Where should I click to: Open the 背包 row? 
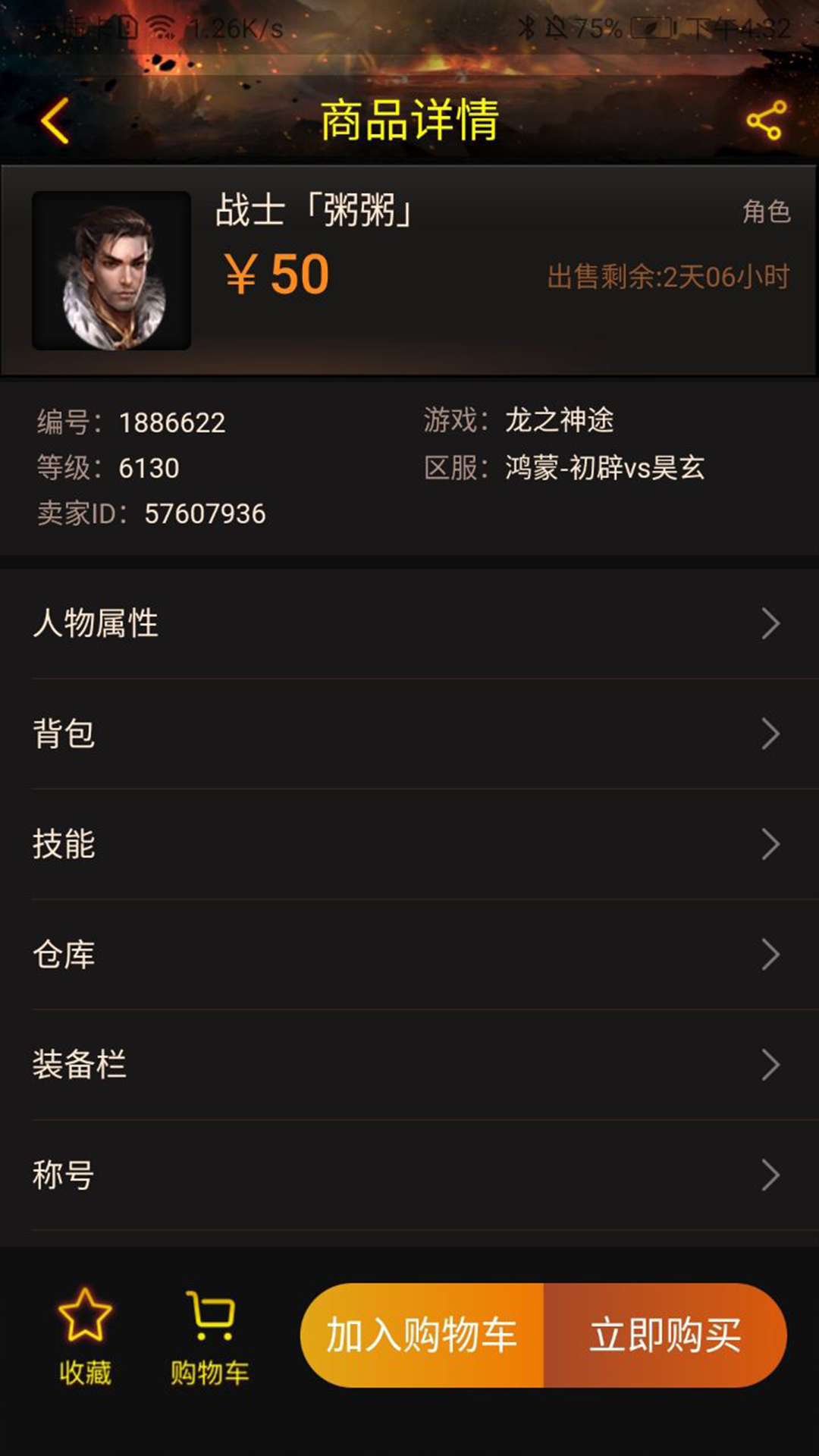[x=409, y=733]
